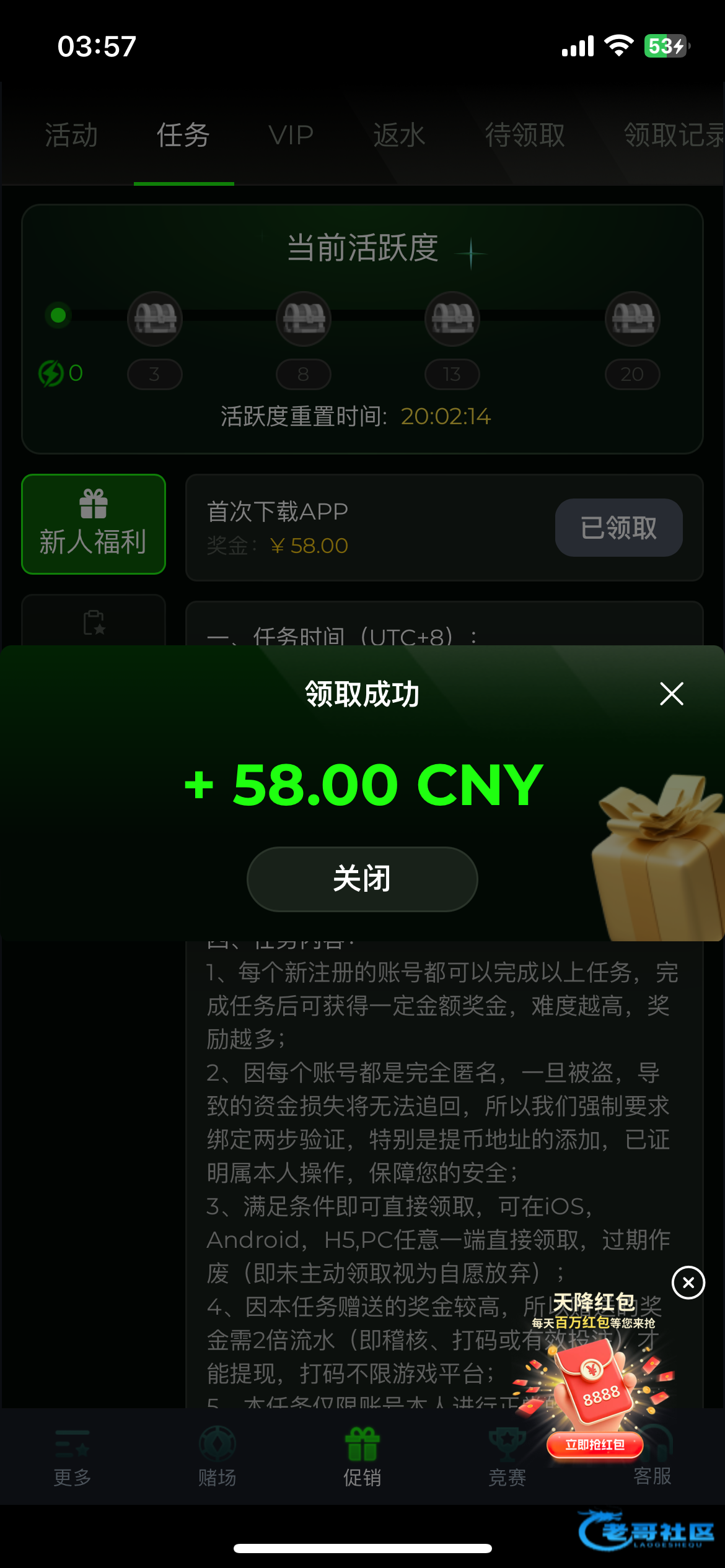Open the chest at activity level 3
Image resolution: width=725 pixels, height=1568 pixels.
coord(155,318)
